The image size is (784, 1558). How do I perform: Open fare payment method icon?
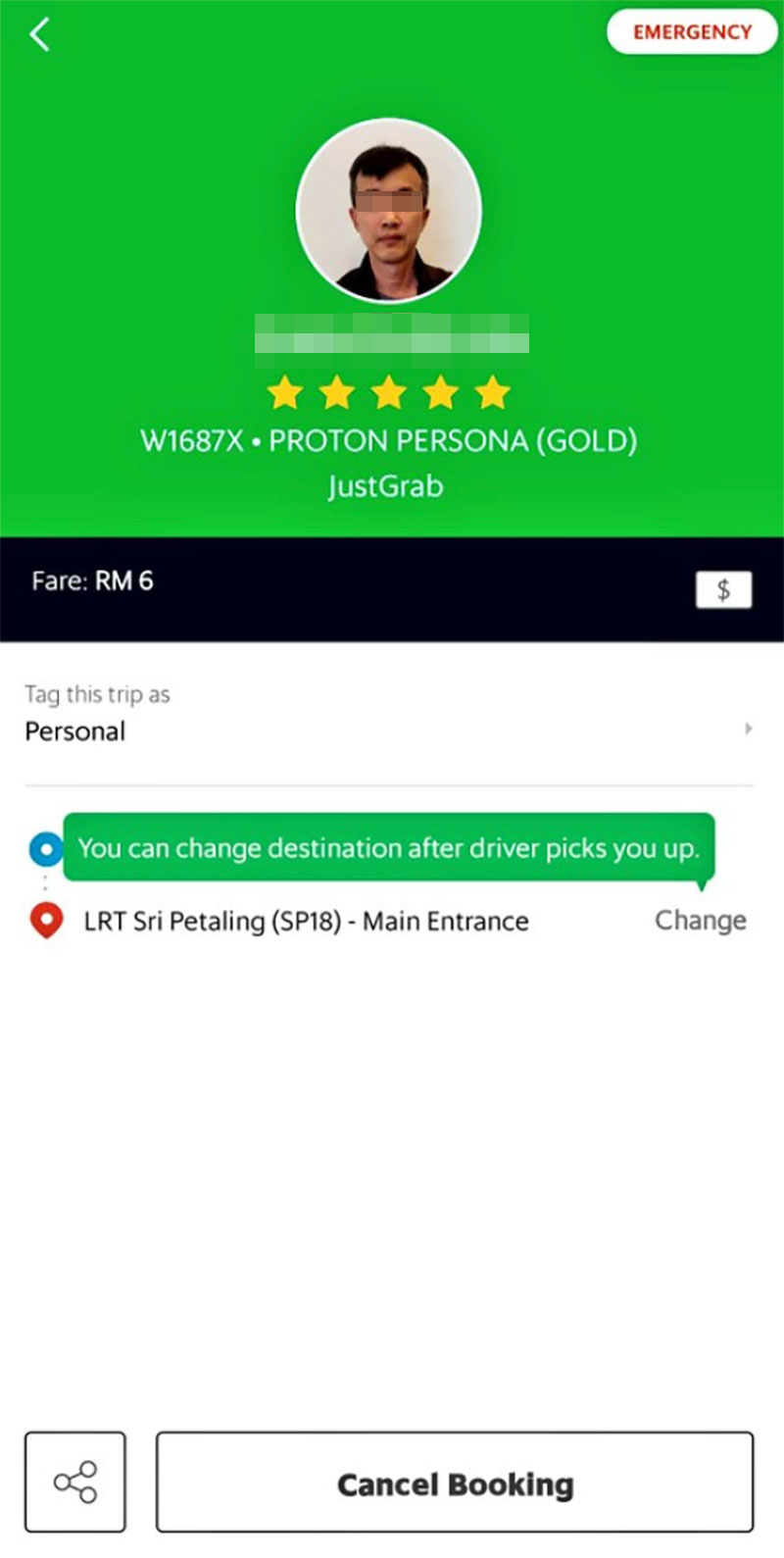(x=723, y=589)
